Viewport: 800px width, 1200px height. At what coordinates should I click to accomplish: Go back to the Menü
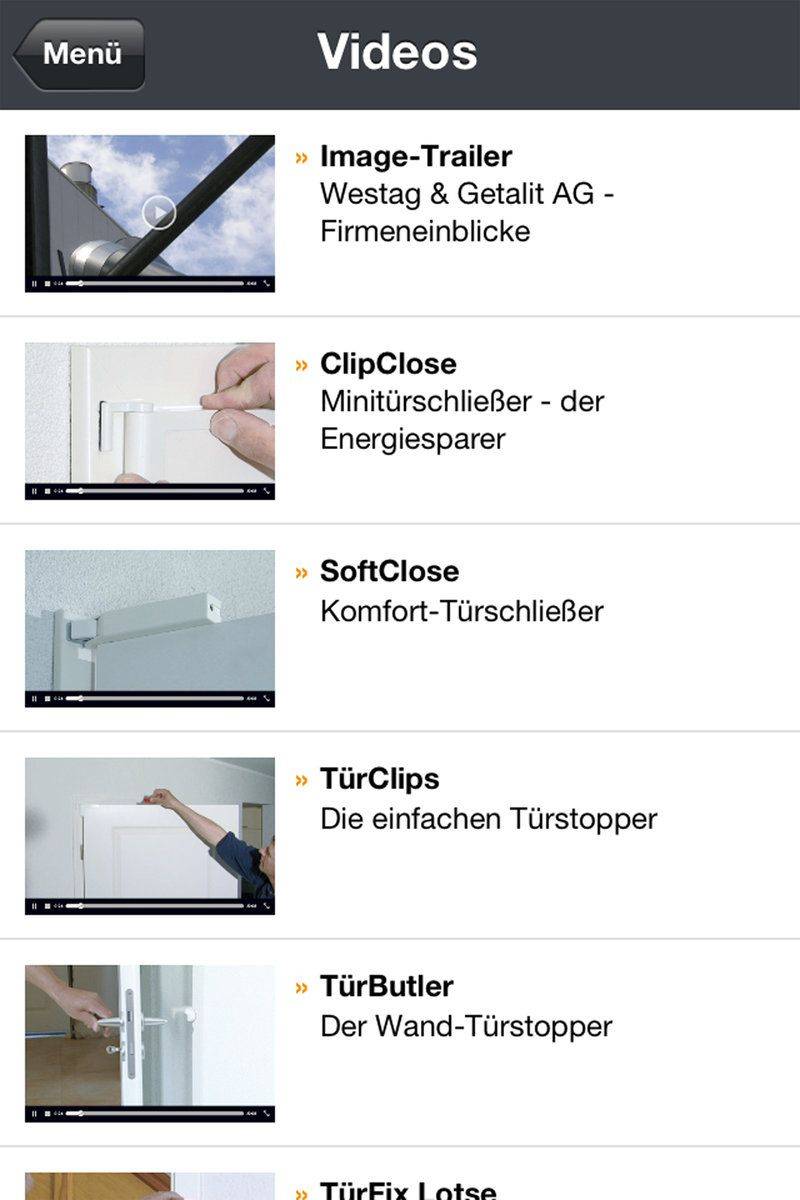tap(80, 54)
